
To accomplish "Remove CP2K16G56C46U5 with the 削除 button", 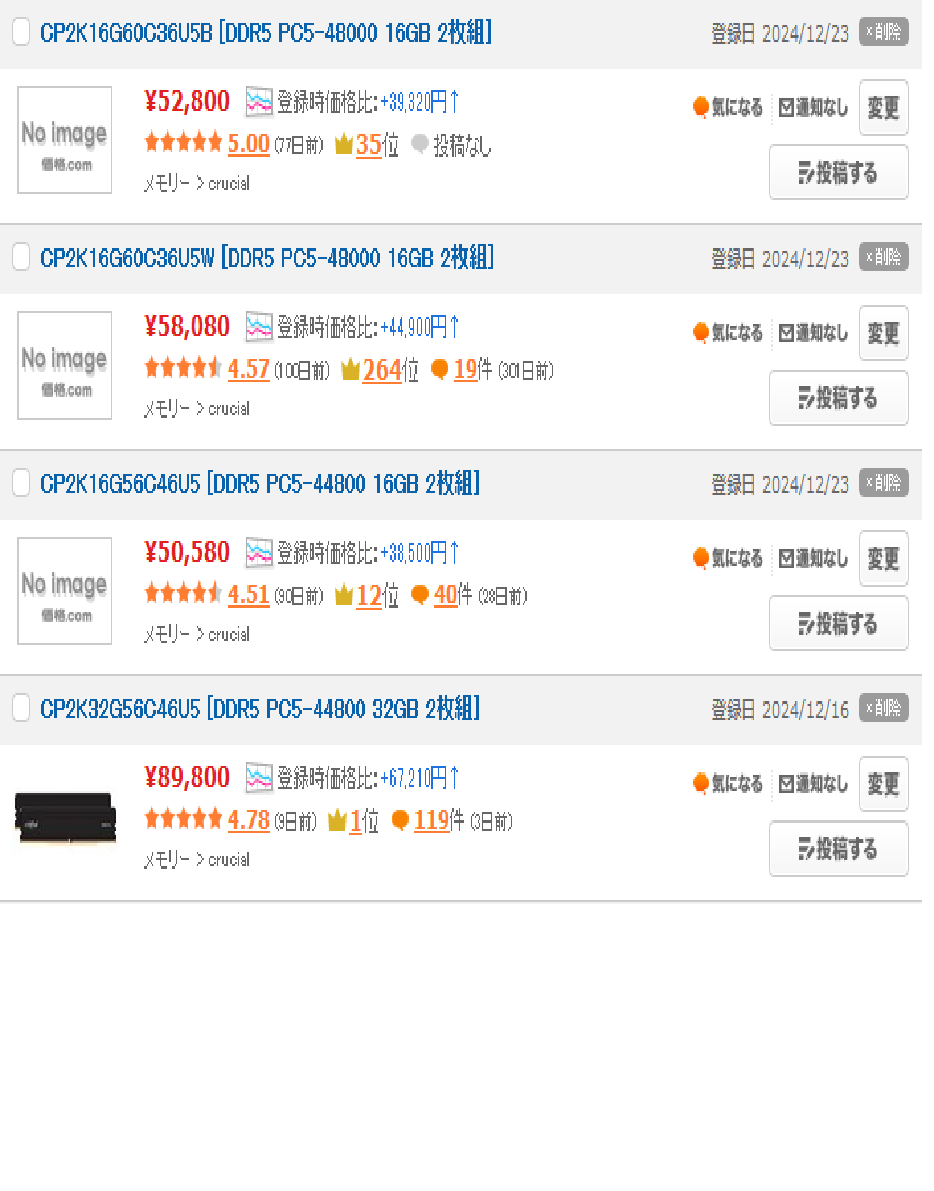I will (883, 482).
